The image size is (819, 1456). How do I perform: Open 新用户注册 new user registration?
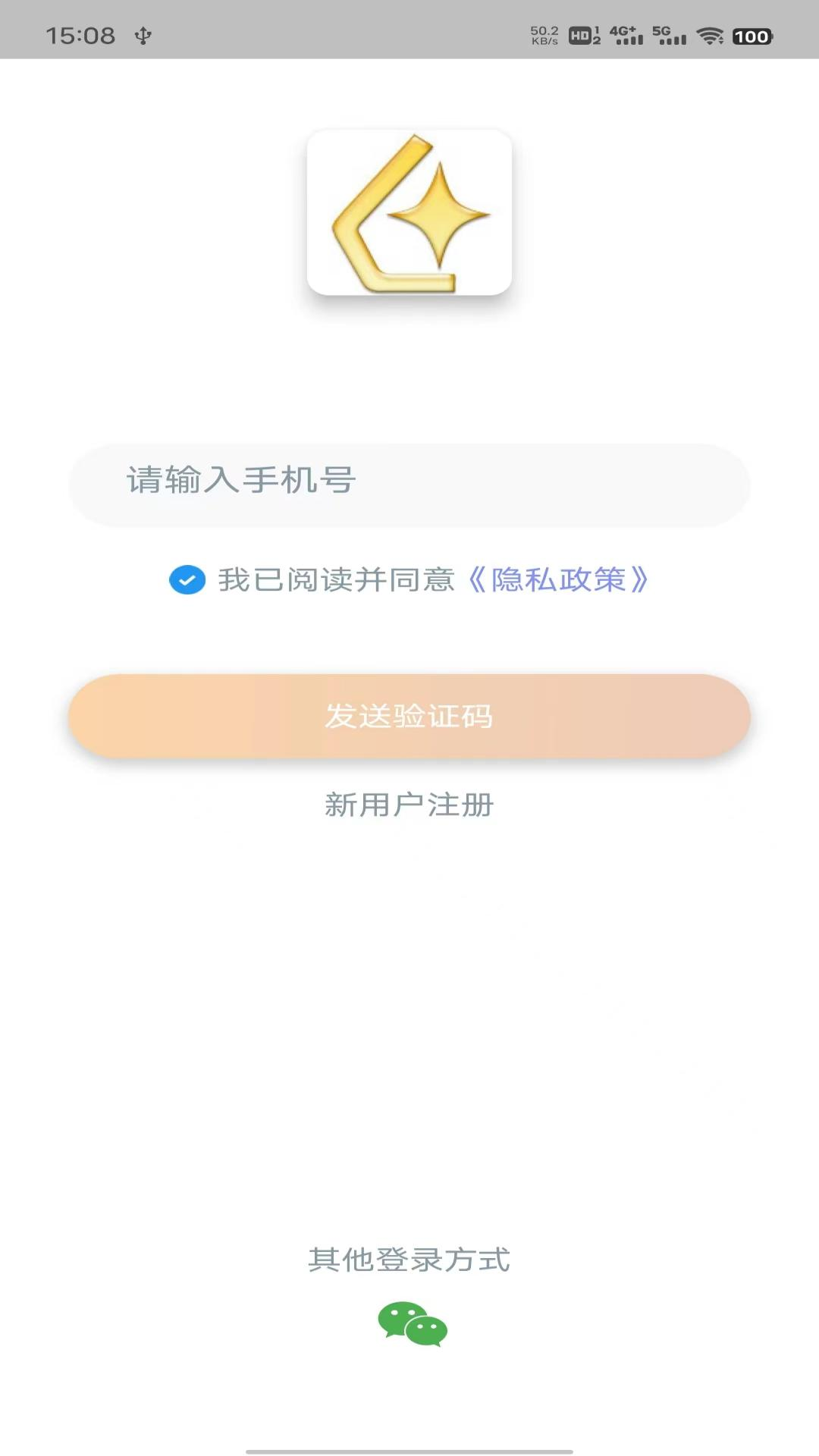tap(409, 805)
